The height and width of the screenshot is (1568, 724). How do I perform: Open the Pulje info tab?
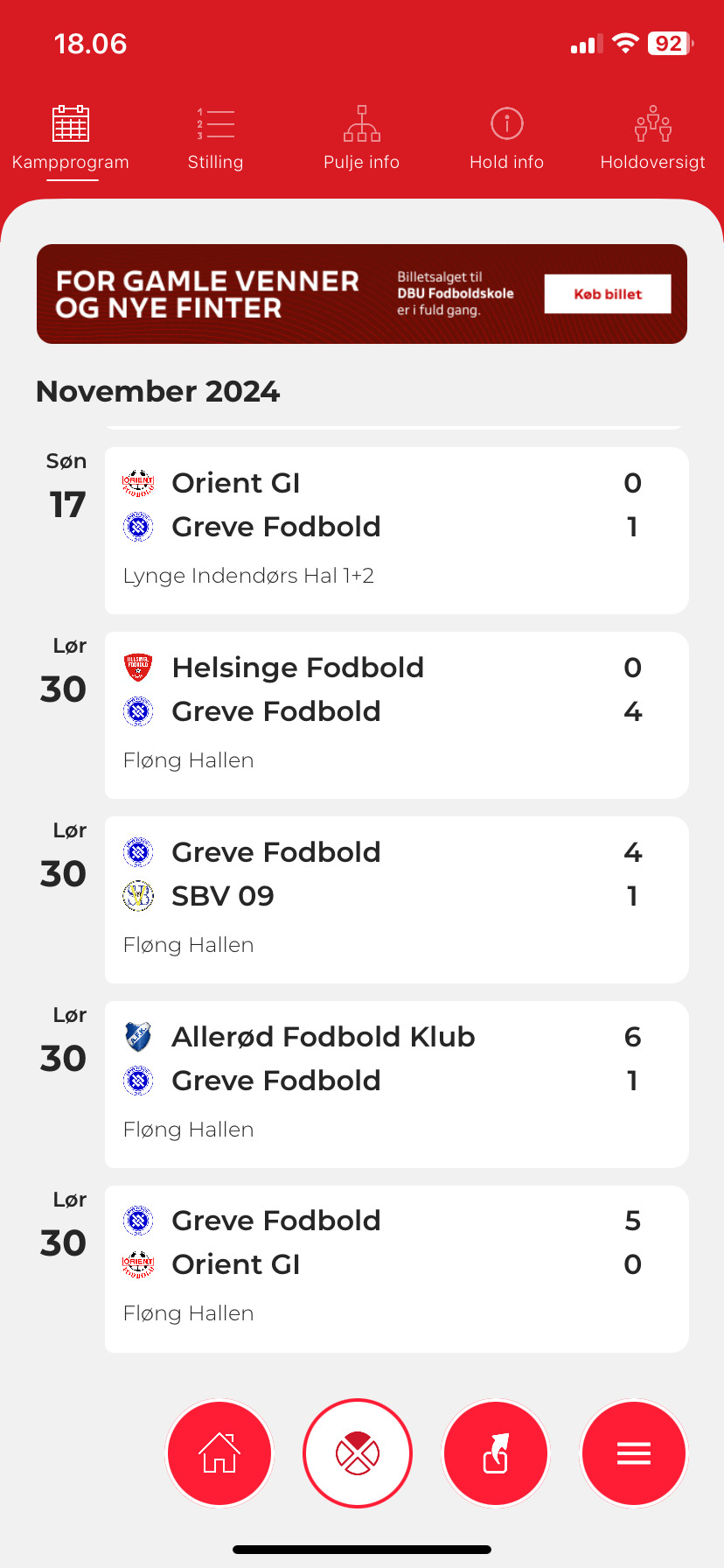(x=361, y=138)
